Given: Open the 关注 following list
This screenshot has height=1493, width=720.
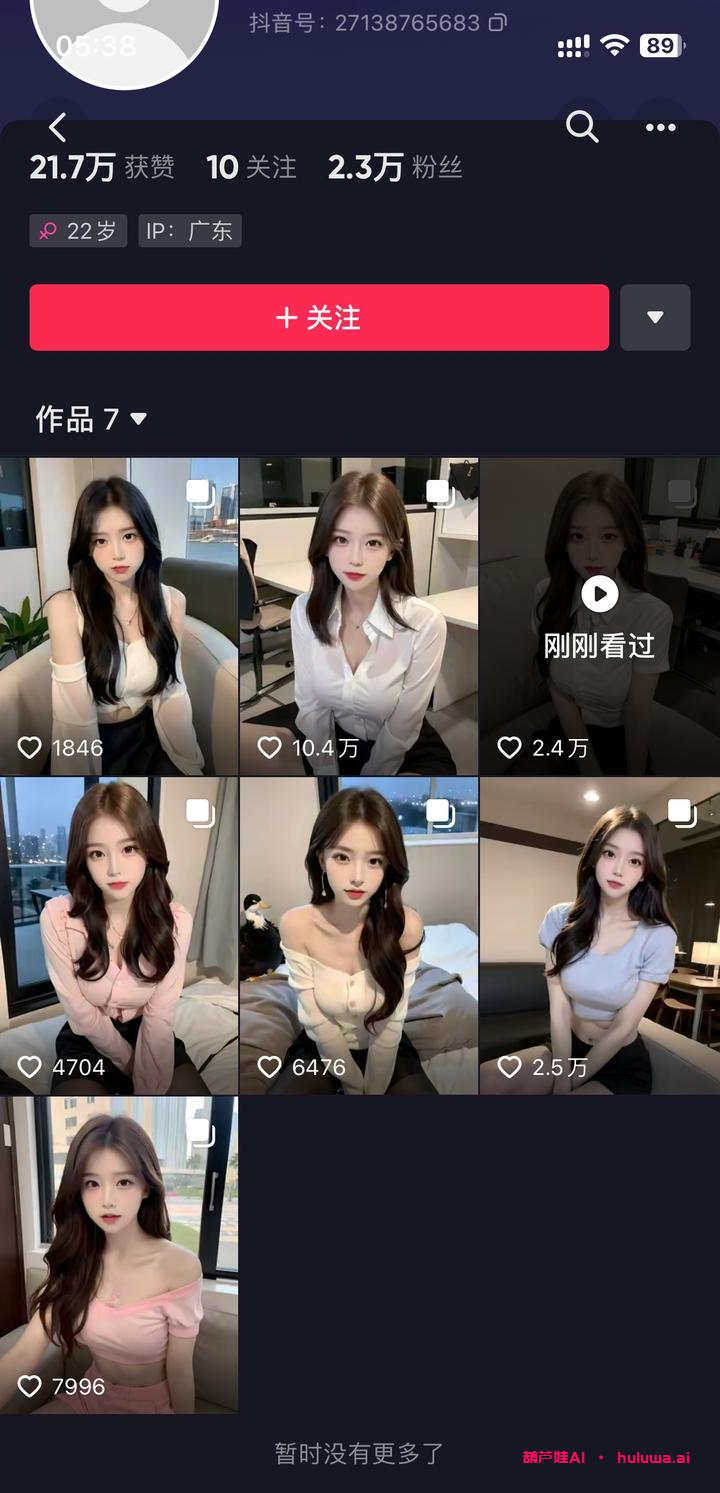Looking at the screenshot, I should [252, 167].
